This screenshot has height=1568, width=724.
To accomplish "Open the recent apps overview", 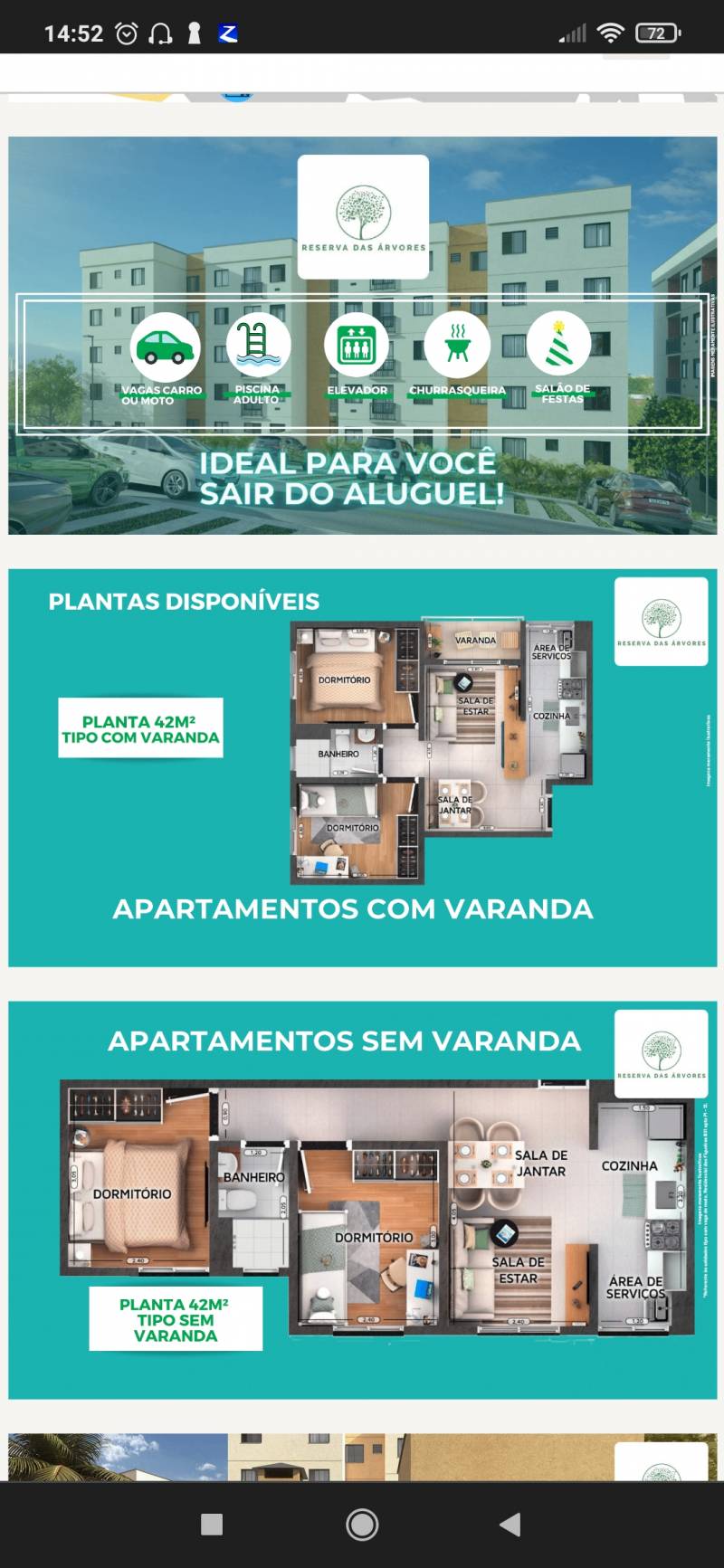I will [212, 1525].
